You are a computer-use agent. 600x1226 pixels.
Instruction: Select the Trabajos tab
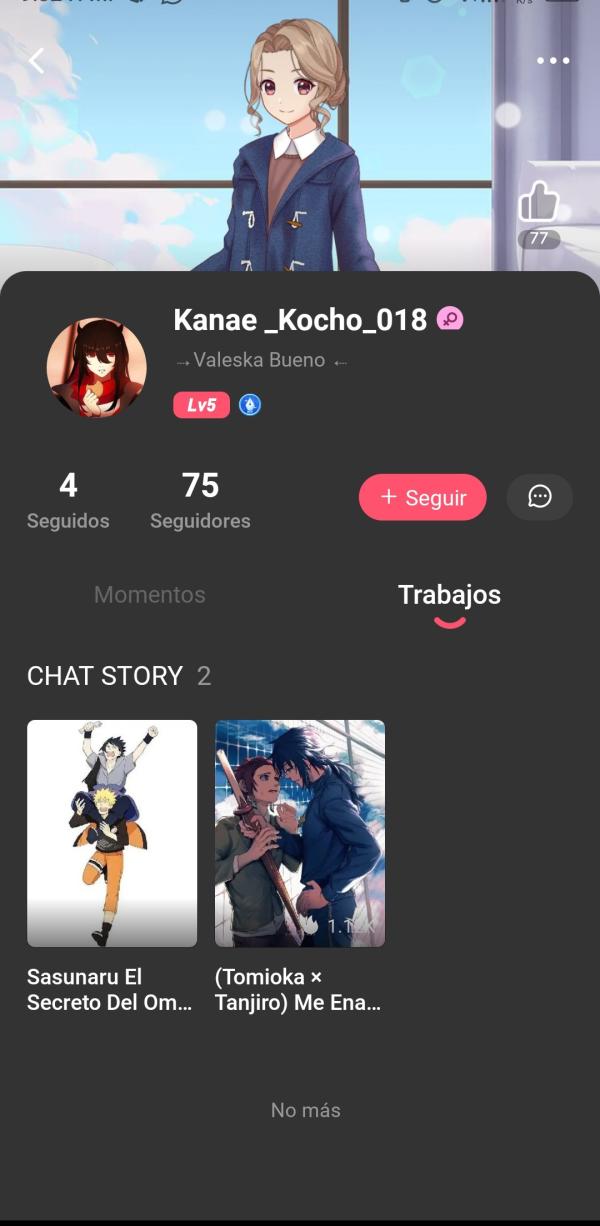point(449,595)
